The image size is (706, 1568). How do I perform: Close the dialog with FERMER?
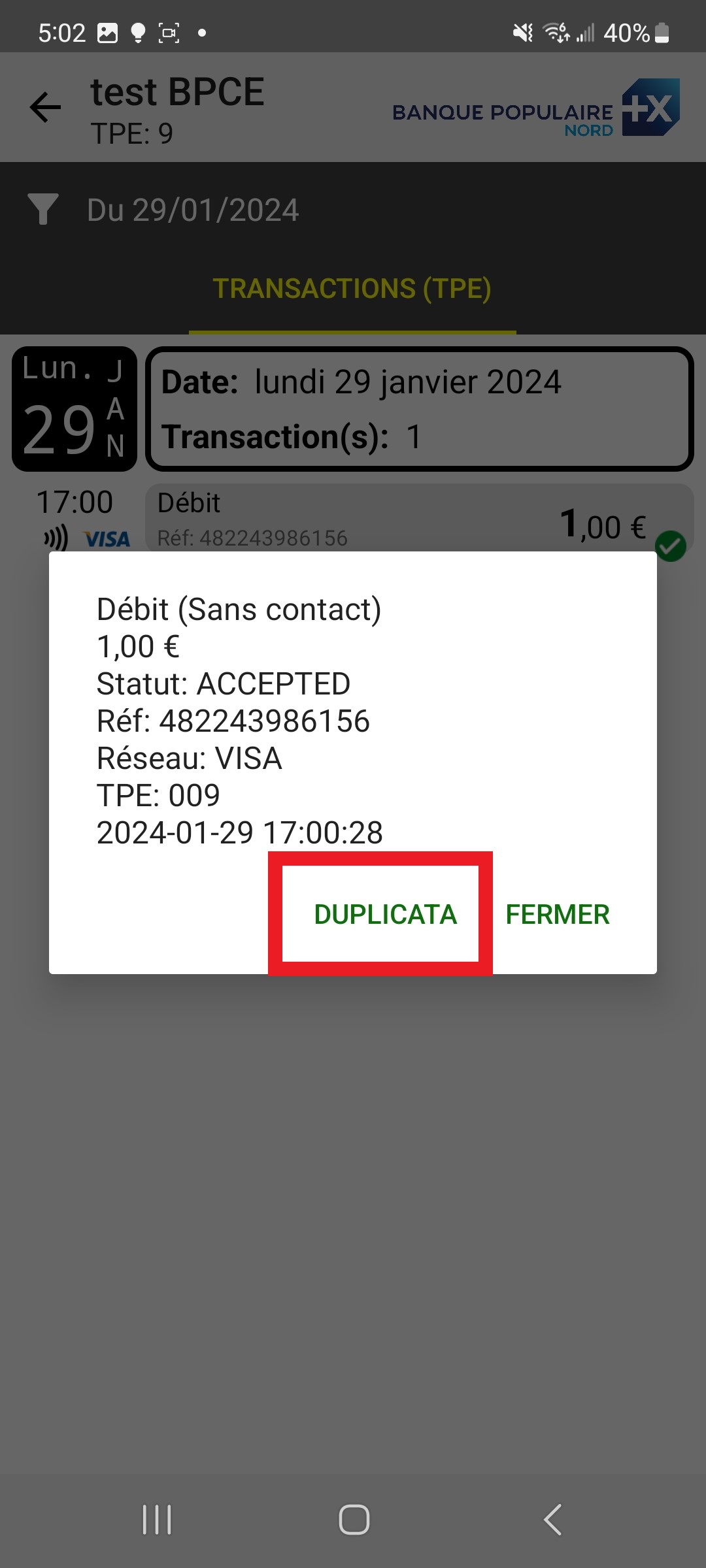point(558,914)
